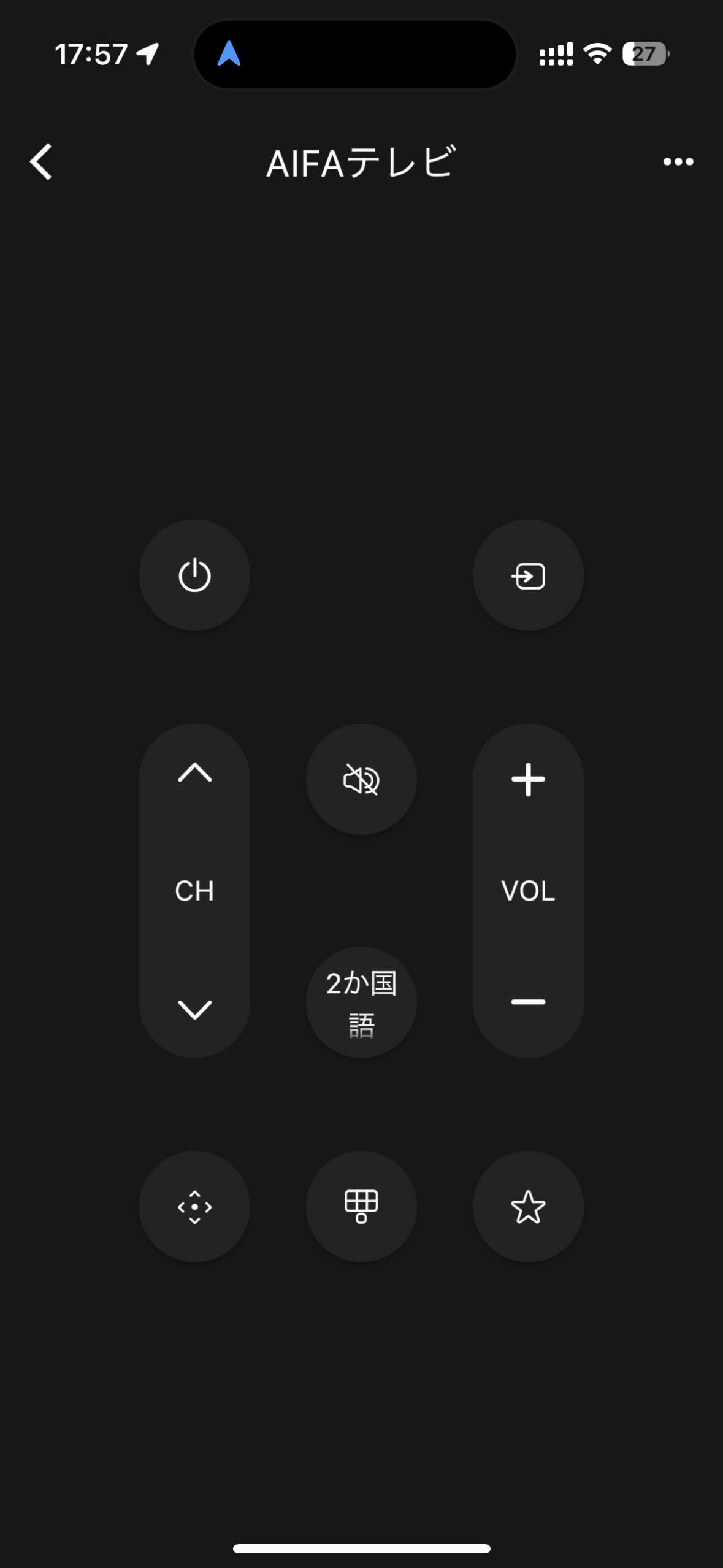The image size is (723, 1568).
Task: Open the directional pad controls
Action: tap(194, 1207)
